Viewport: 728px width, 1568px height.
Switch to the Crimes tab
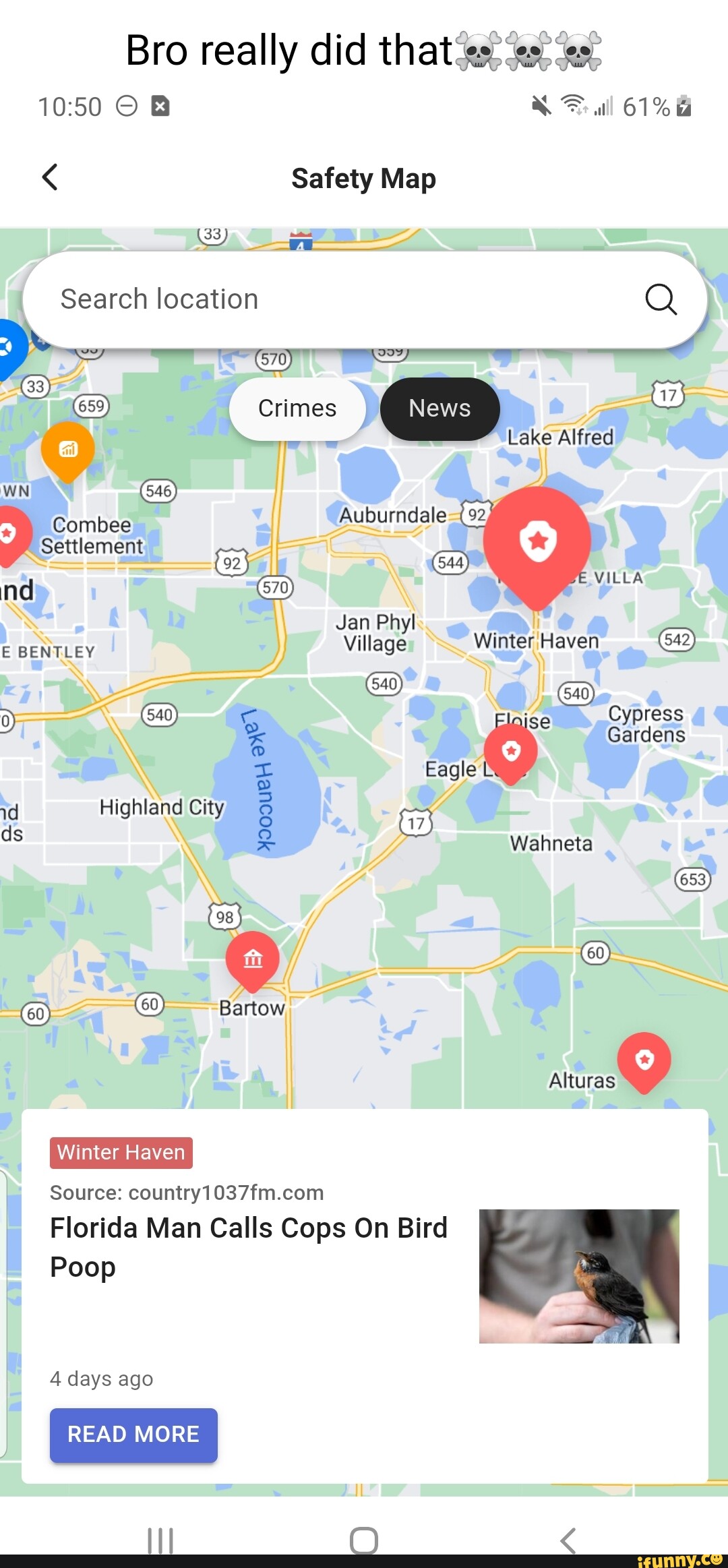point(297,409)
